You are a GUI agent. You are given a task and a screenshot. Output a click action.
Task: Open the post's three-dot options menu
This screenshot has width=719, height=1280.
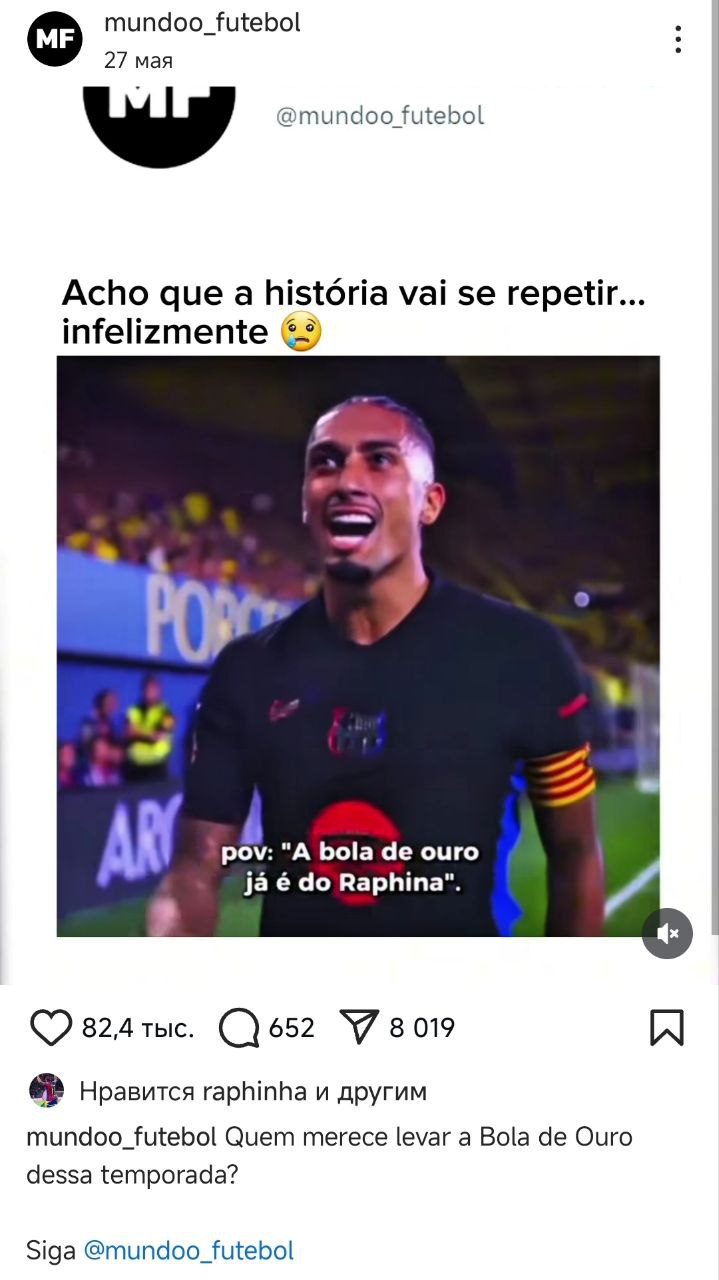point(678,39)
